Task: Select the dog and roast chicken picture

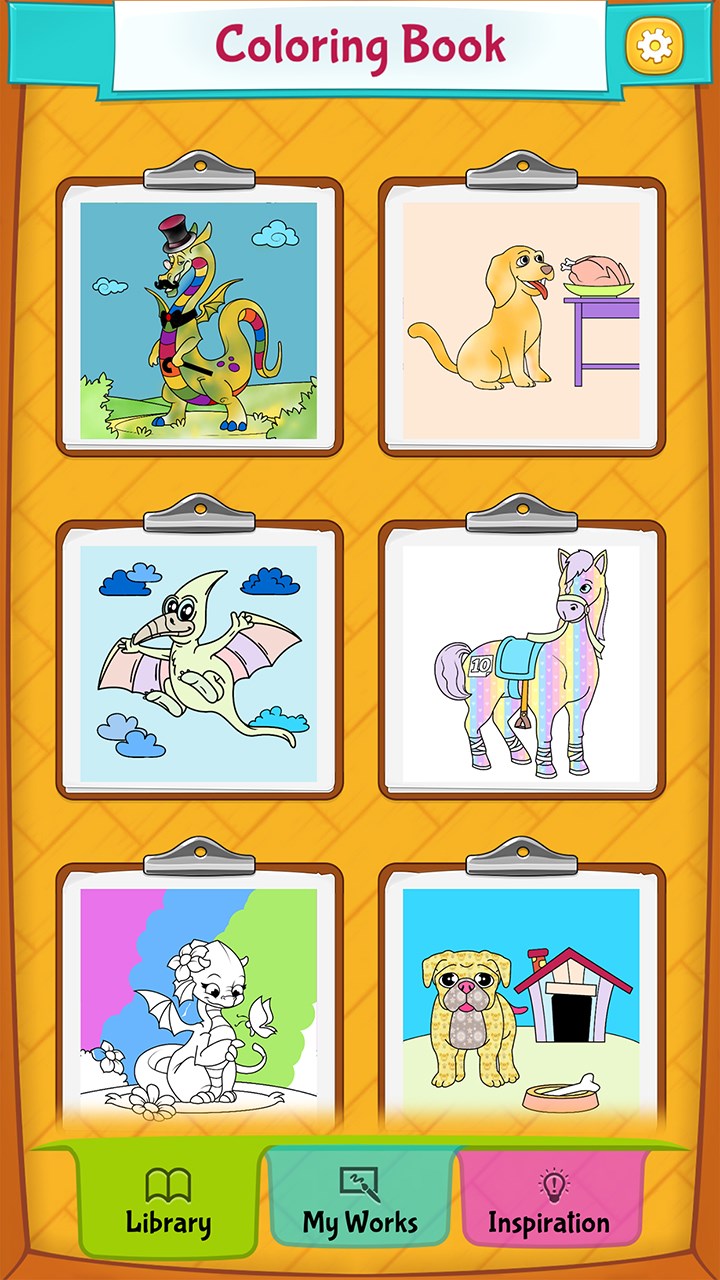Action: click(521, 320)
